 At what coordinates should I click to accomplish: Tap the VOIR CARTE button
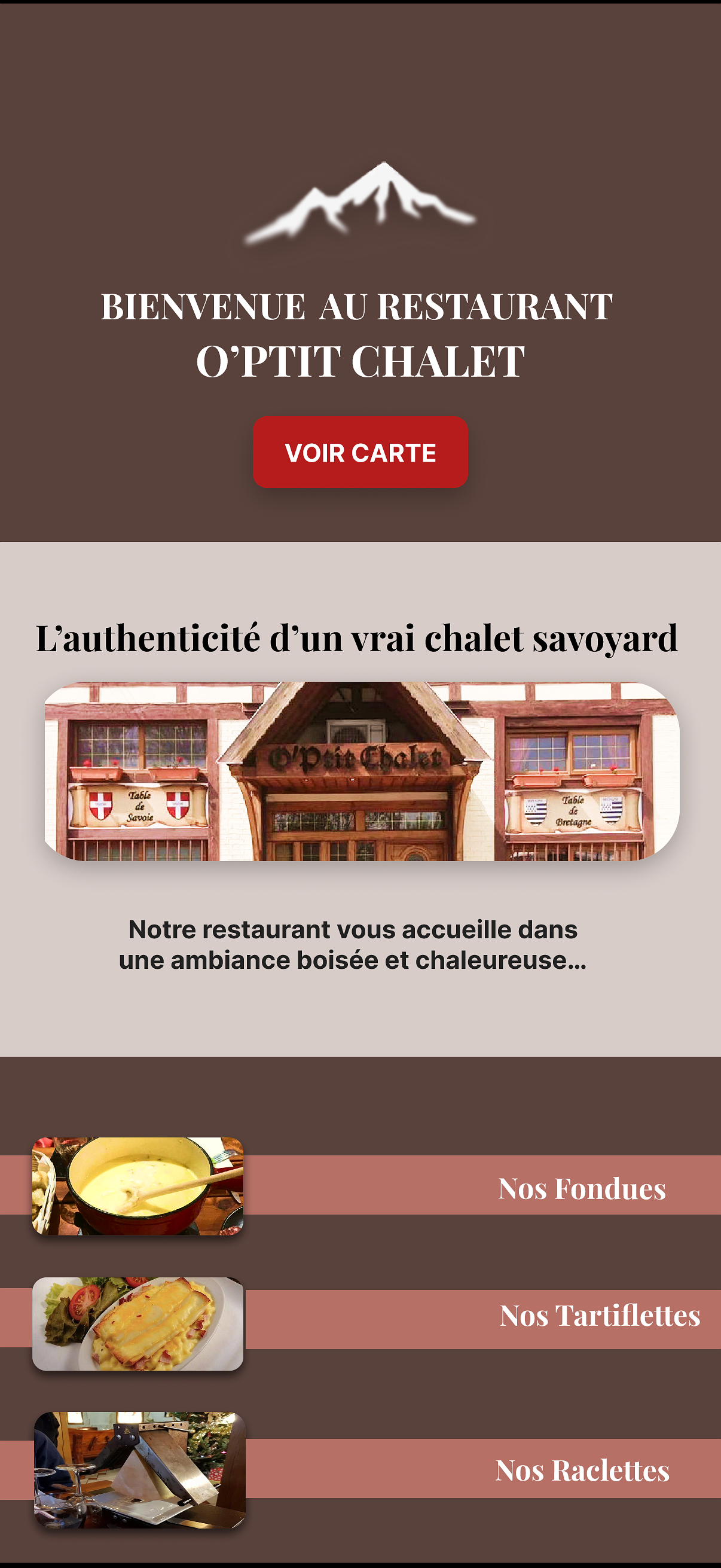(x=360, y=452)
